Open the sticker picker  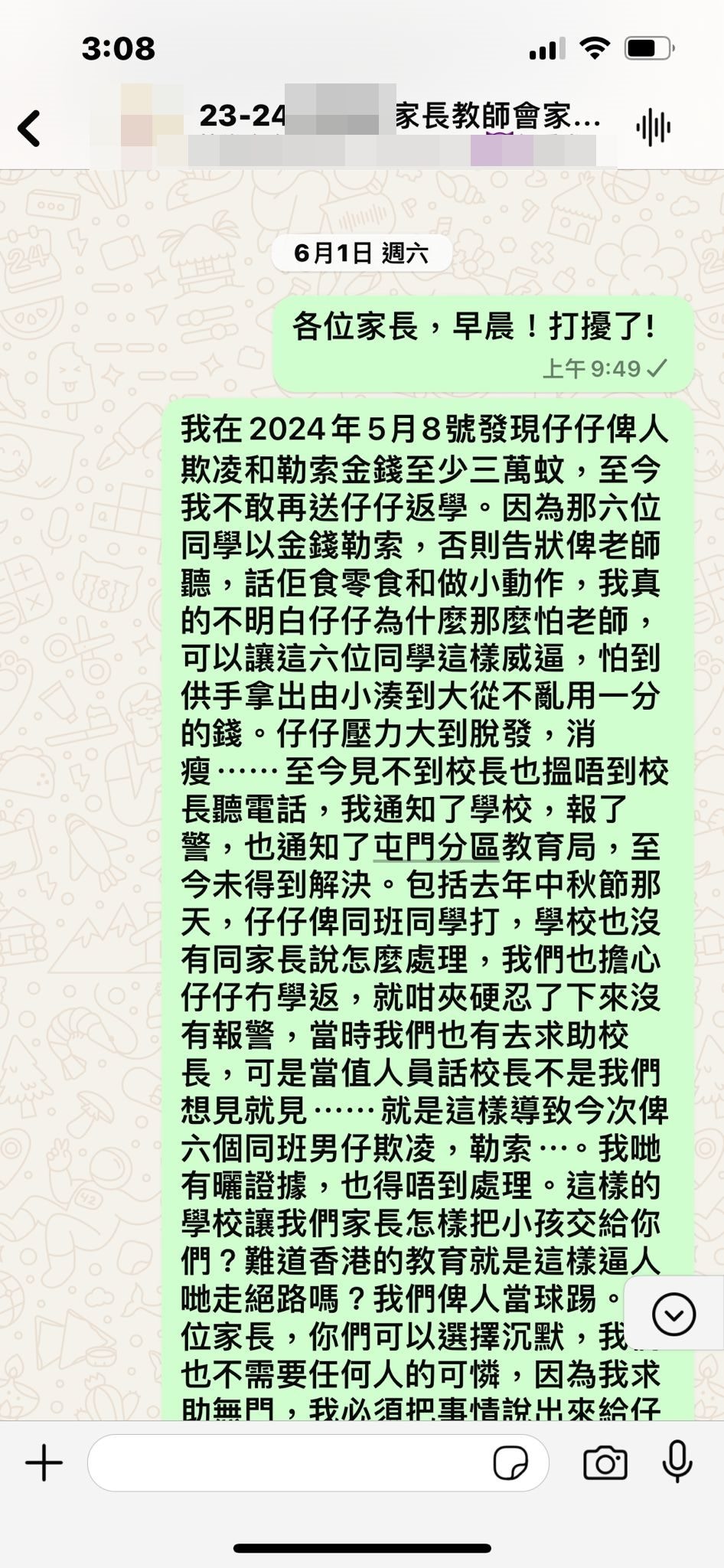(x=510, y=1463)
